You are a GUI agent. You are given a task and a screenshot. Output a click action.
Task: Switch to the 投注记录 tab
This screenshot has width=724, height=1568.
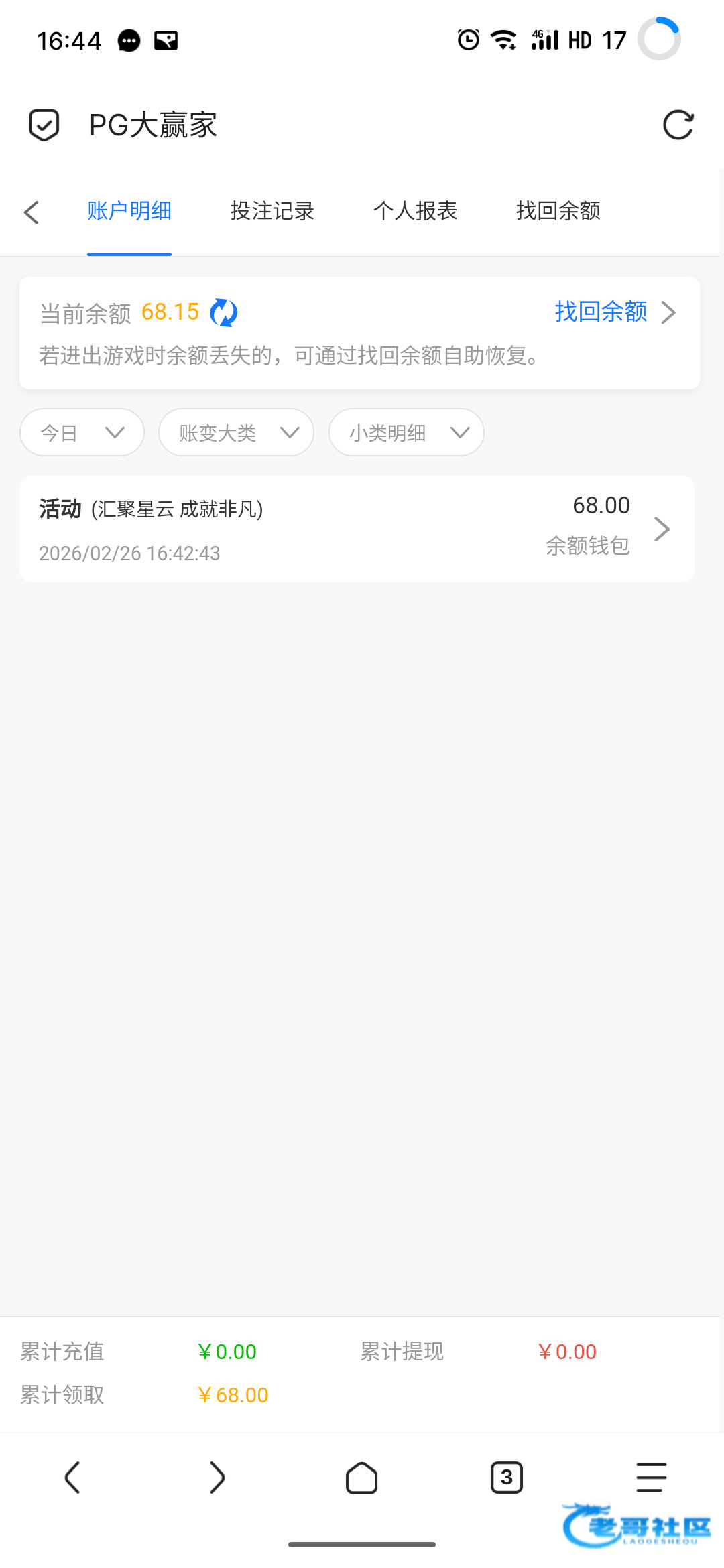pyautogui.click(x=272, y=211)
